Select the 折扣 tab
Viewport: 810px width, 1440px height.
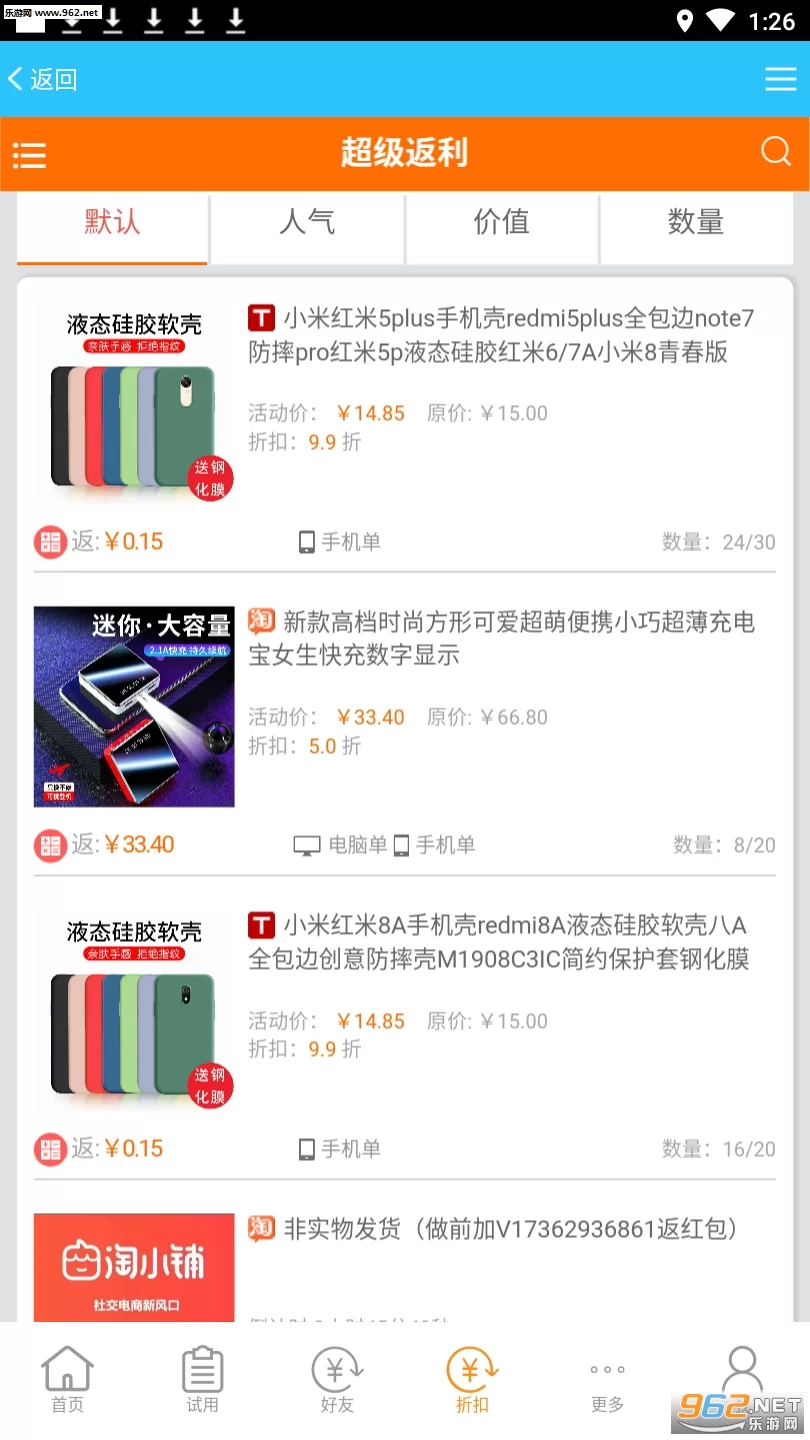click(472, 1380)
